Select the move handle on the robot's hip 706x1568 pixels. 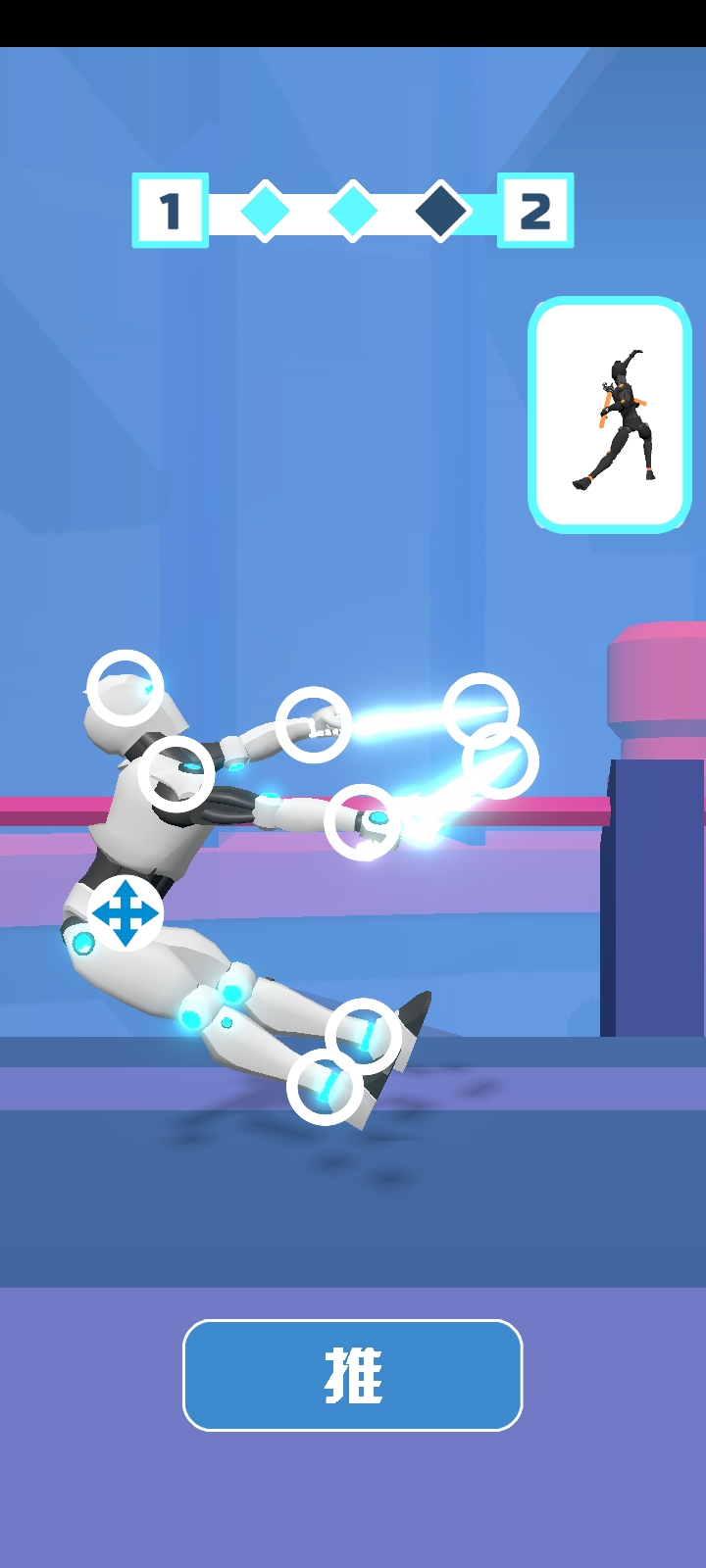125,913
